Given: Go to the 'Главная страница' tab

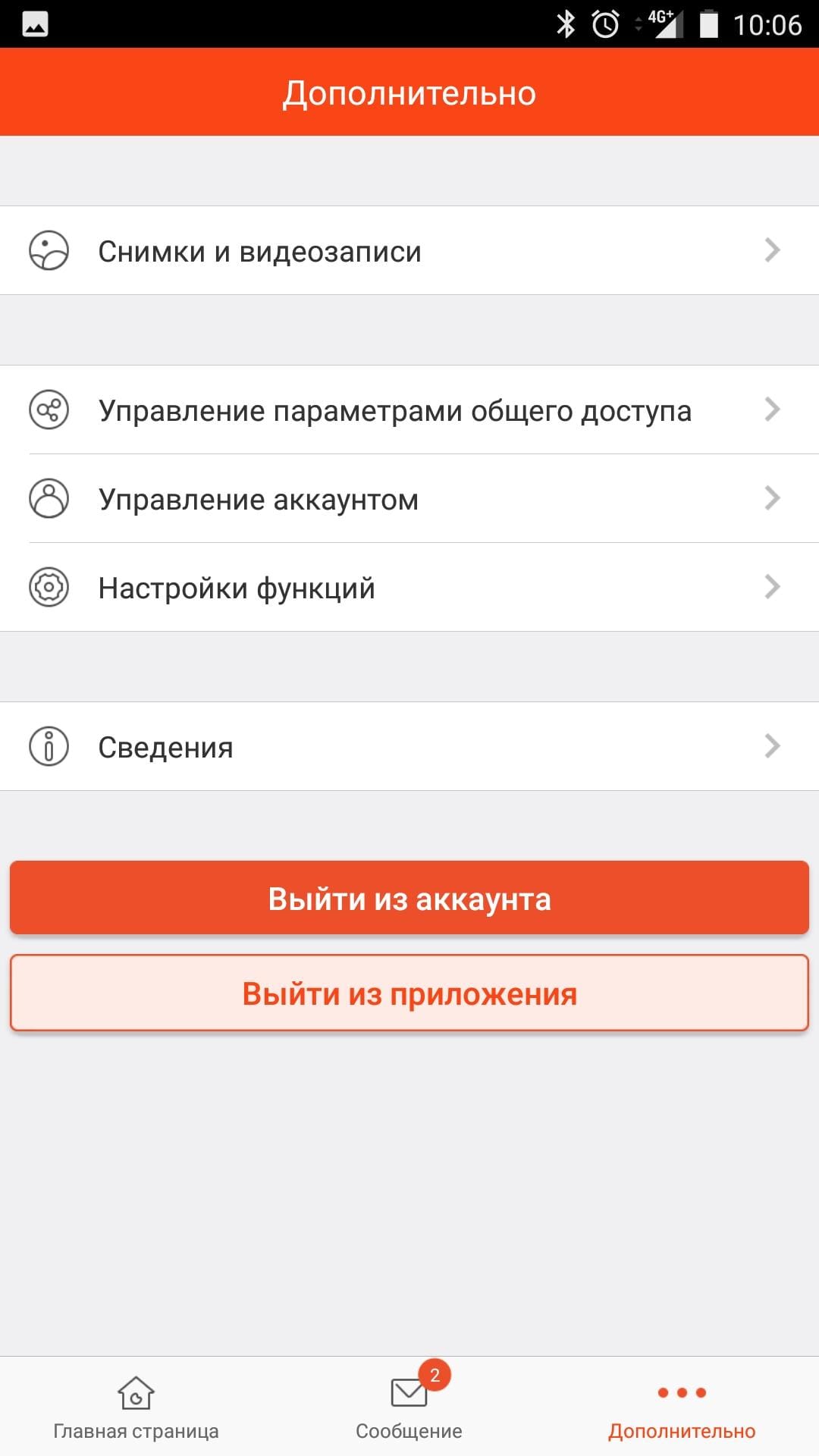Looking at the screenshot, I should 135,1410.
